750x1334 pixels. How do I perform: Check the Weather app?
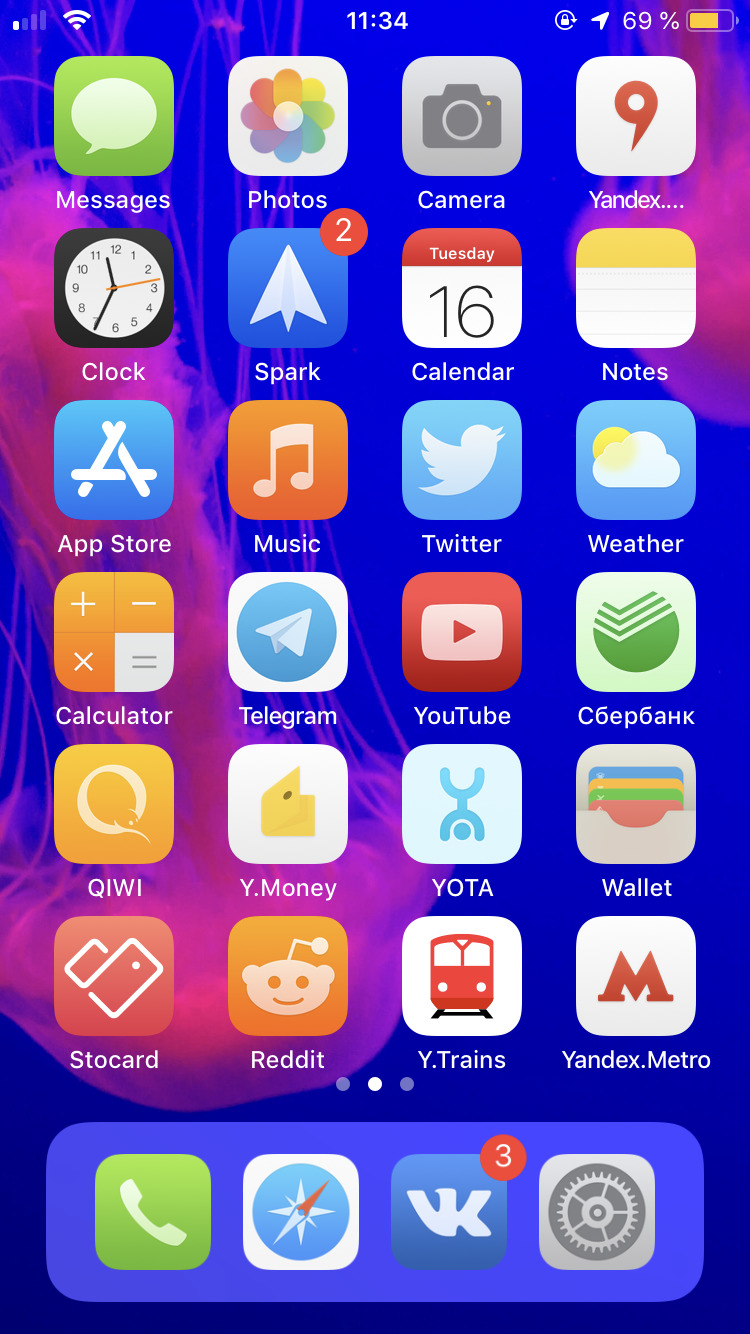pos(636,460)
